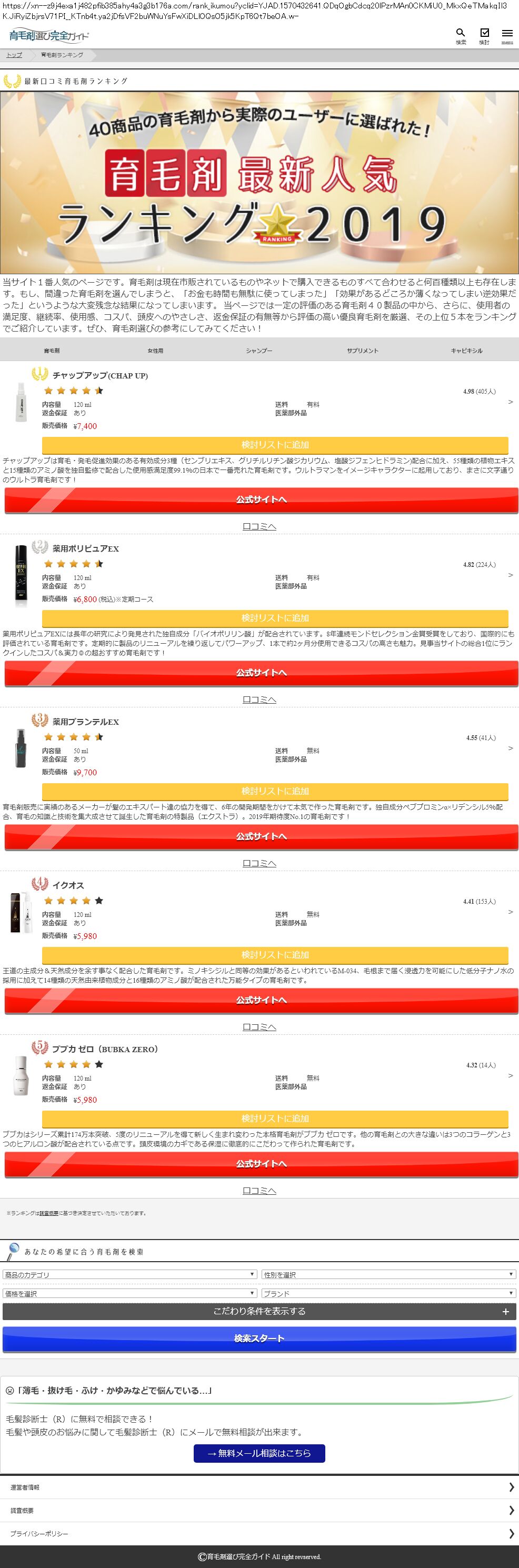Viewport: 519px width, 1568px height.
Task: Go to トップ breadcrumb link
Action: [14, 55]
